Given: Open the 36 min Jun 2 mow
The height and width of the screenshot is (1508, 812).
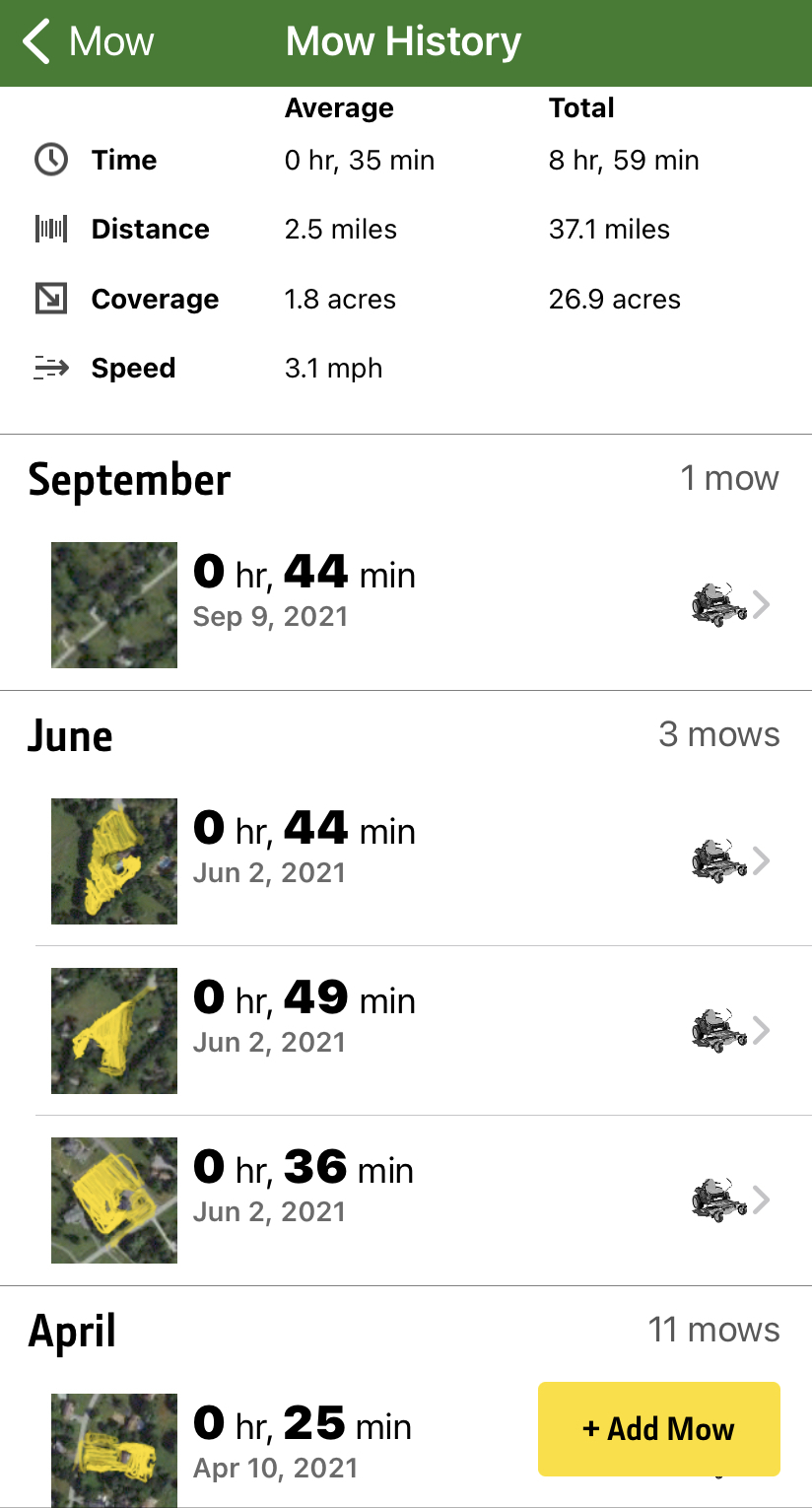Looking at the screenshot, I should (404, 1200).
